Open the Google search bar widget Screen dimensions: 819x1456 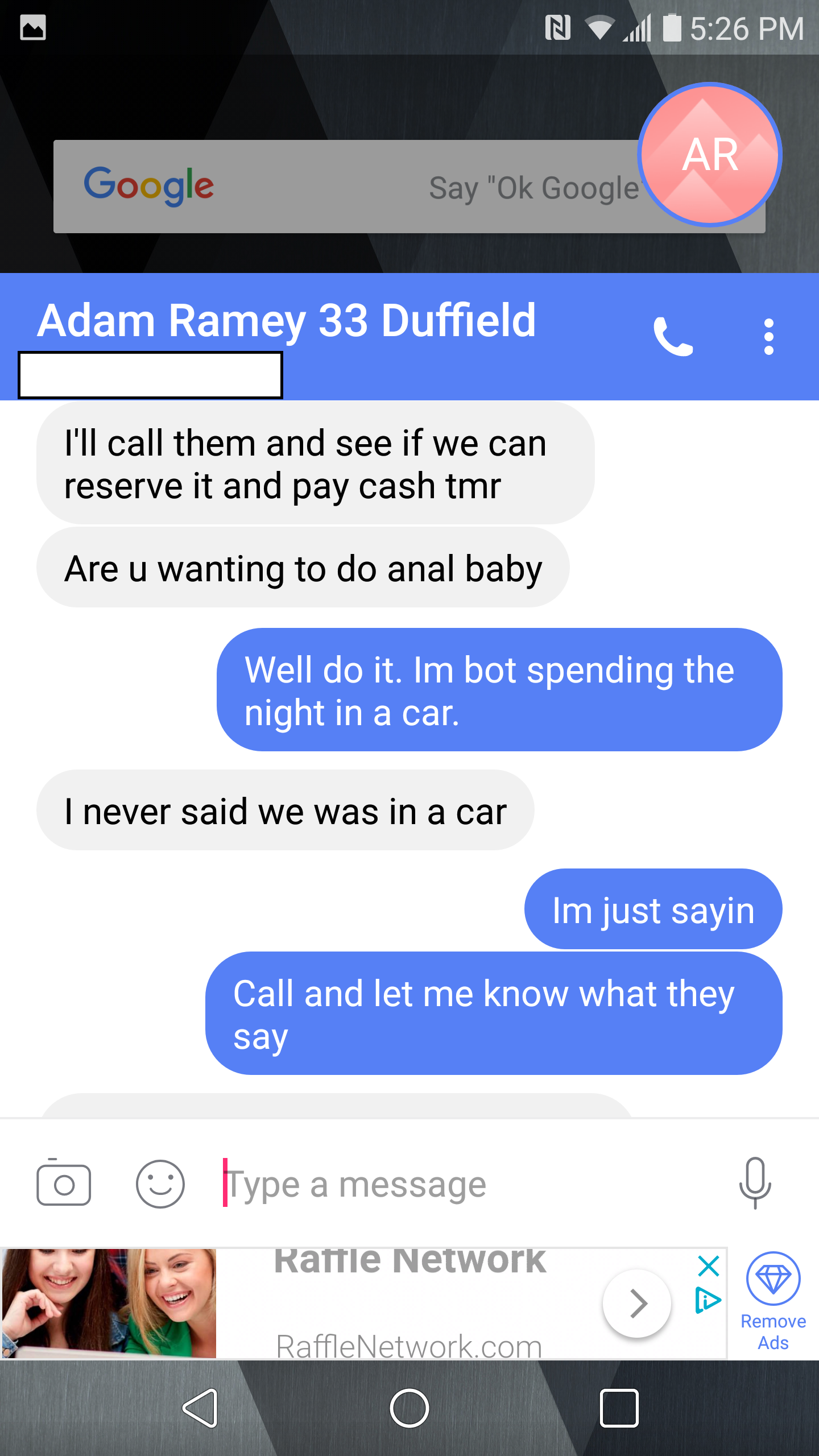341,187
